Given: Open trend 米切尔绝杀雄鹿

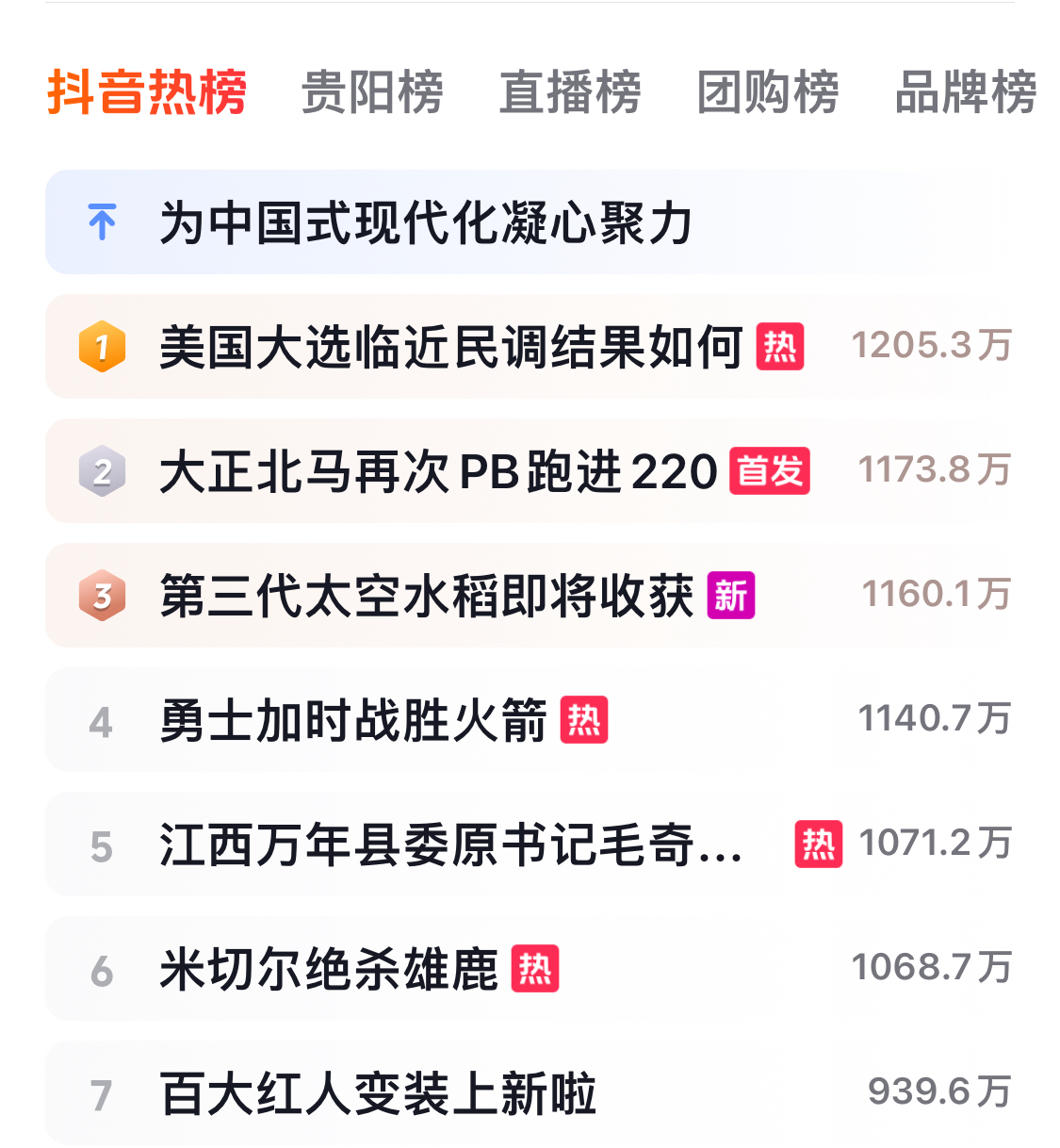Looking at the screenshot, I should [x=530, y=968].
